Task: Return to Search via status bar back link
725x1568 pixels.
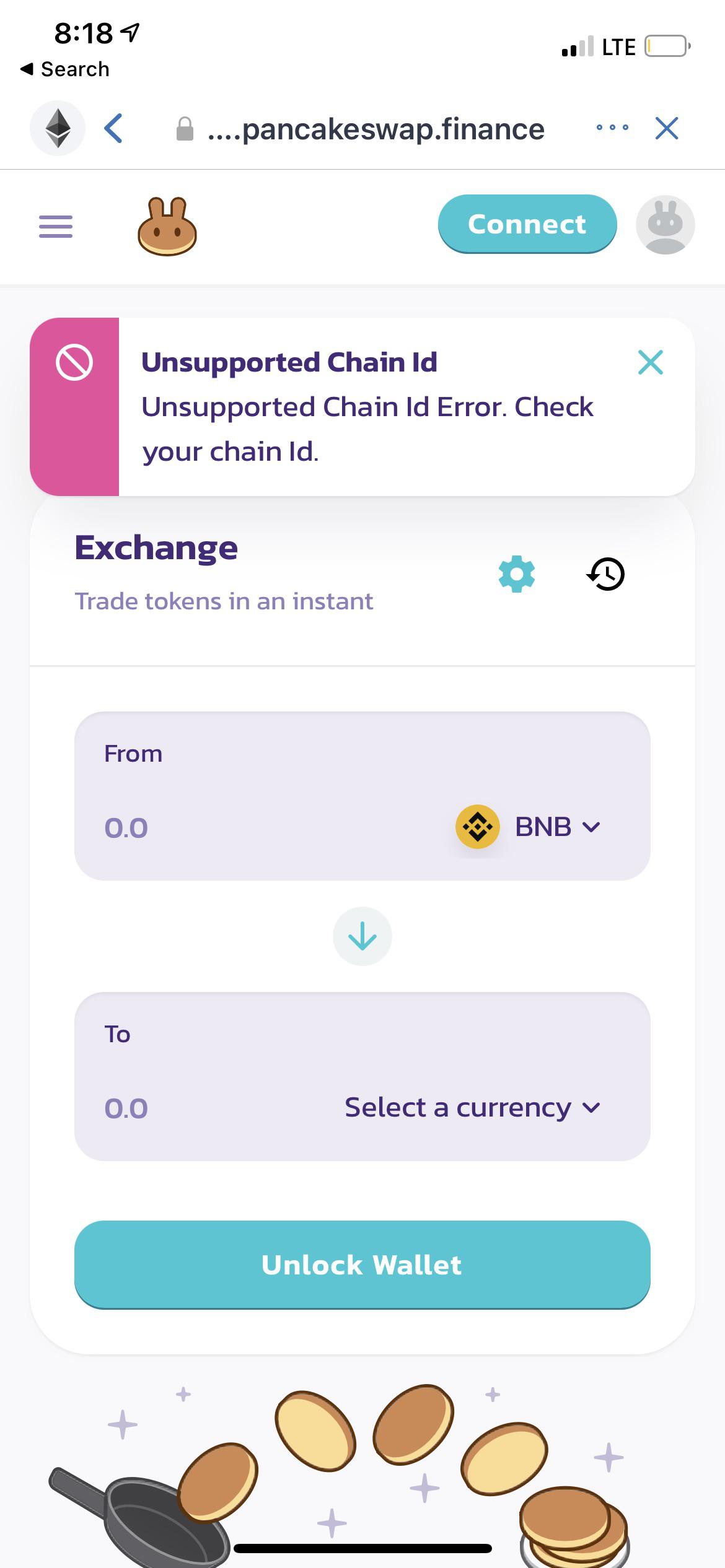Action: [x=65, y=69]
